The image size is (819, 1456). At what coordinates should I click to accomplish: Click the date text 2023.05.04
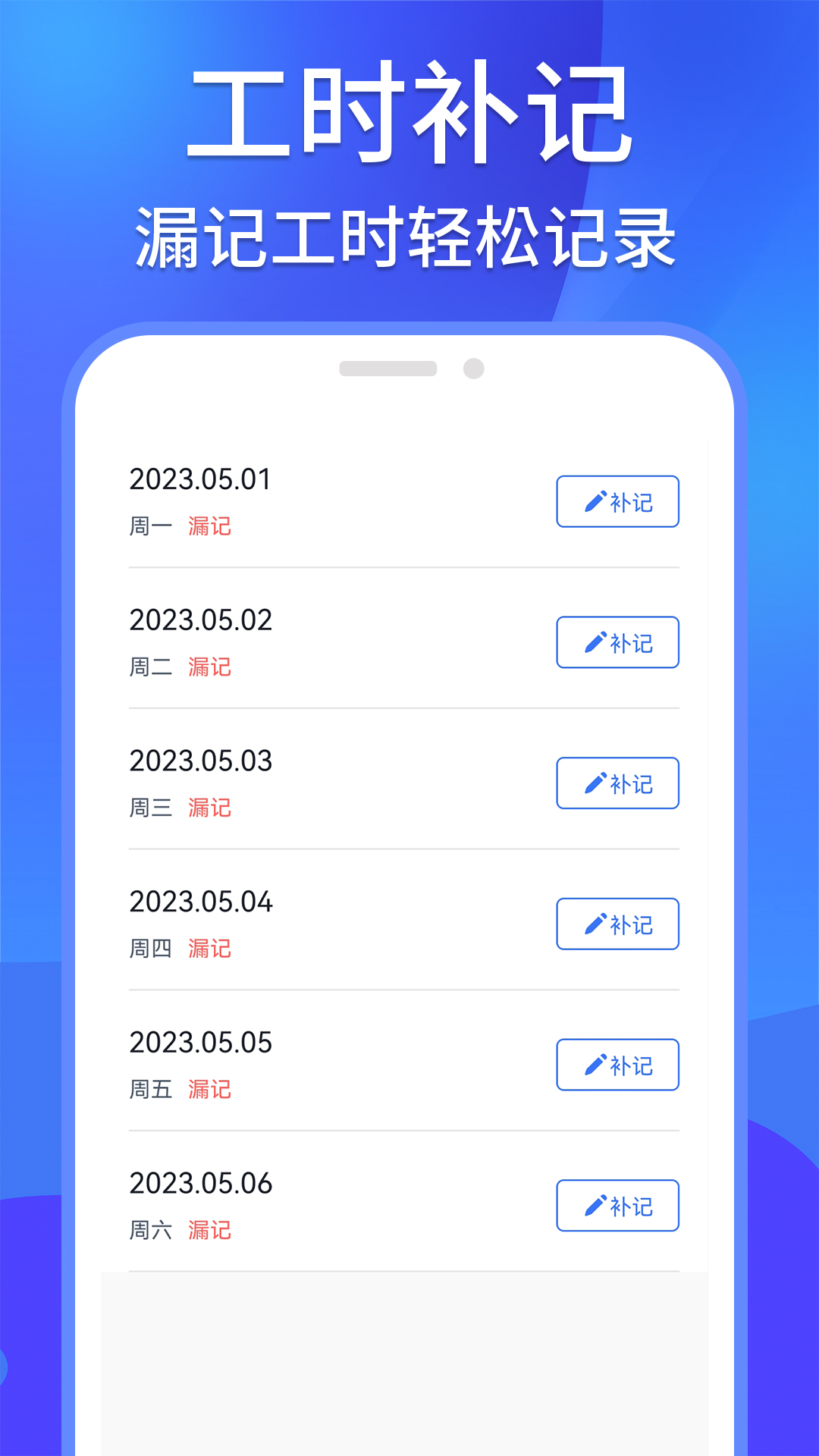[200, 901]
